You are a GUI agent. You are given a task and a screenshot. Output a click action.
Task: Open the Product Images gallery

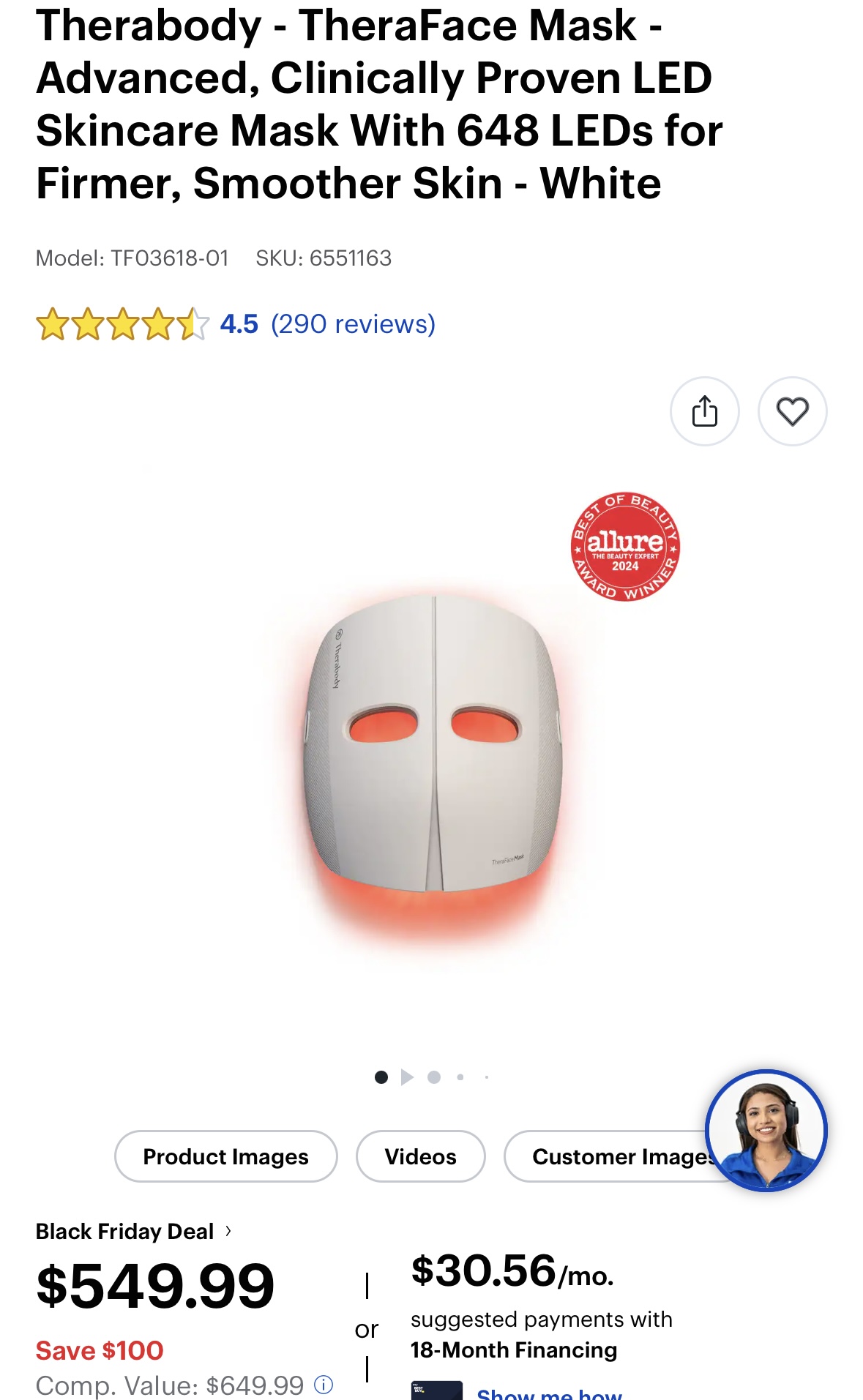tap(225, 1156)
